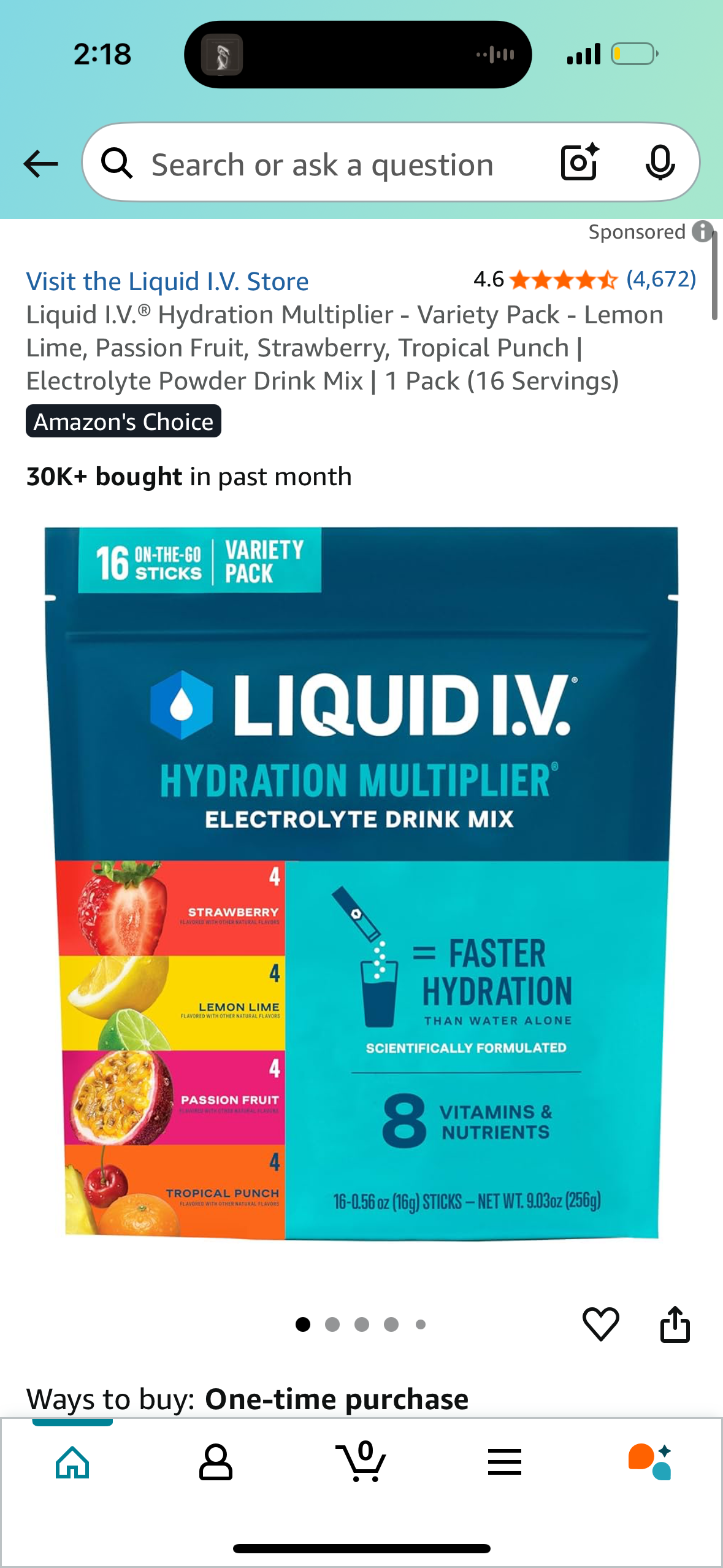Go to the Home tab
The image size is (723, 1568).
coord(72,1462)
